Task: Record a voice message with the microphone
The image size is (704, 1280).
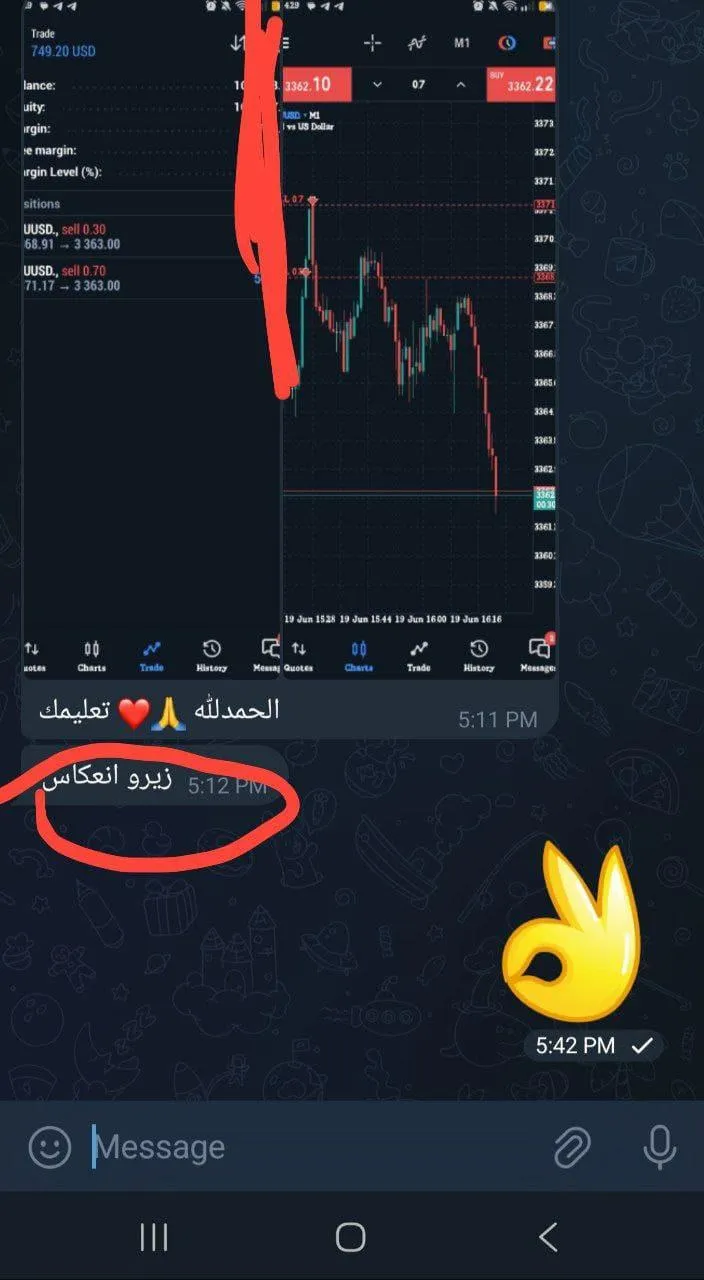Action: (x=659, y=1147)
